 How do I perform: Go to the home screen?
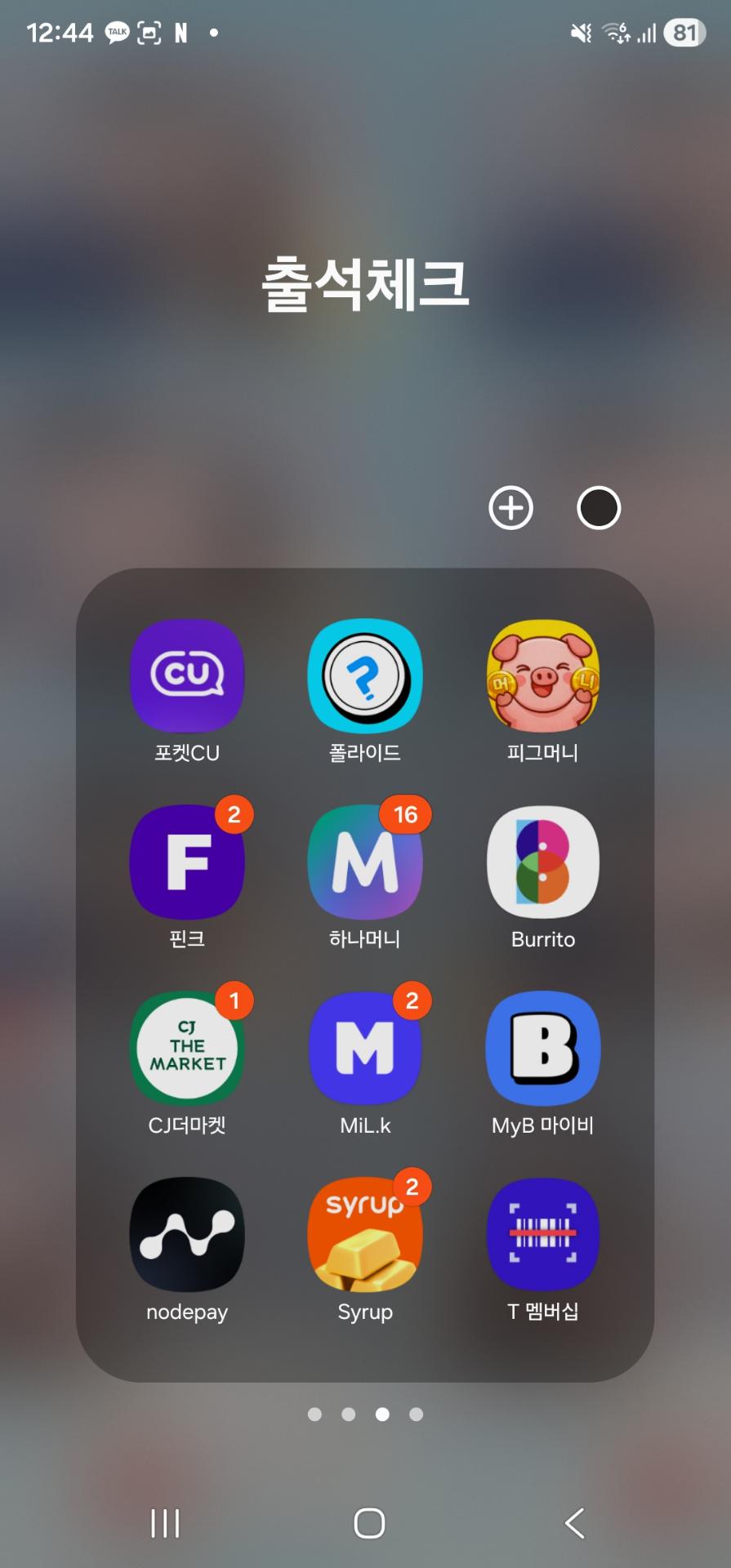369,1523
